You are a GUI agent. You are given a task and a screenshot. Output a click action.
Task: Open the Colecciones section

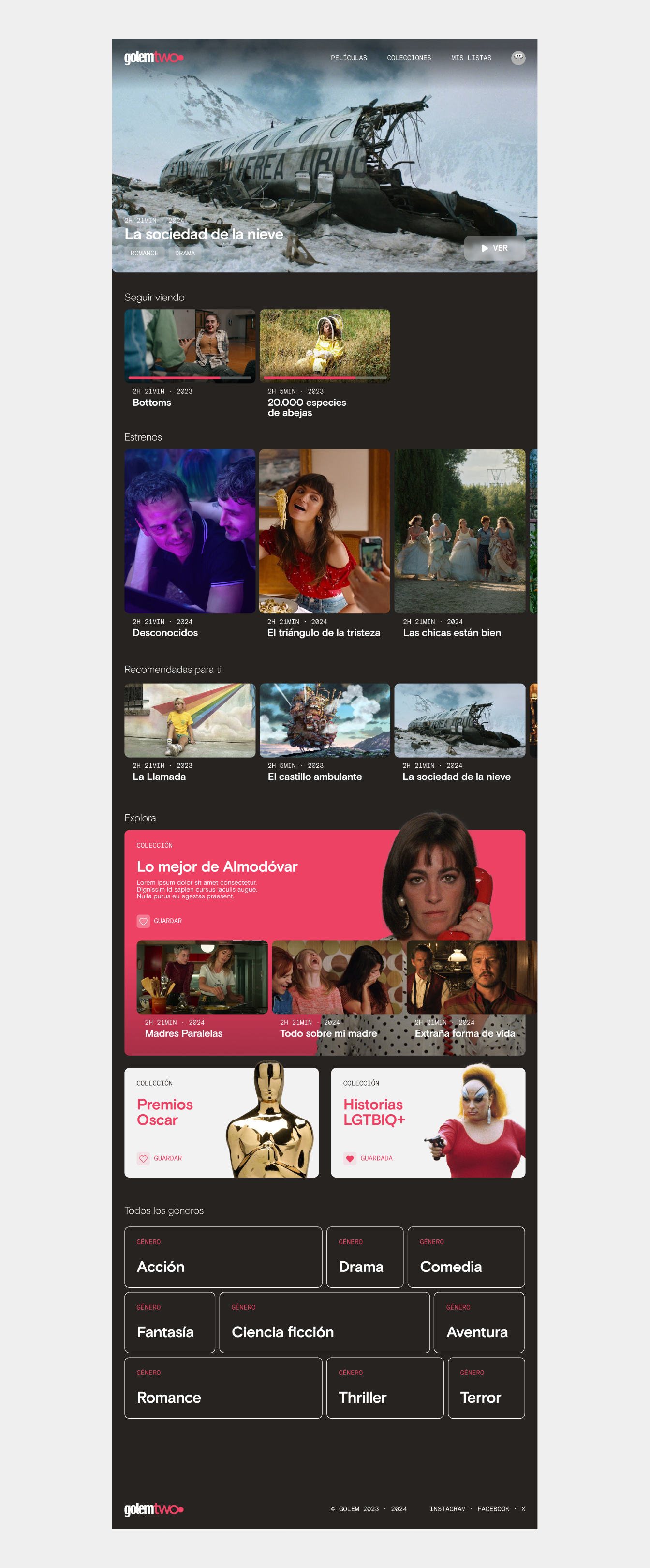click(x=408, y=58)
